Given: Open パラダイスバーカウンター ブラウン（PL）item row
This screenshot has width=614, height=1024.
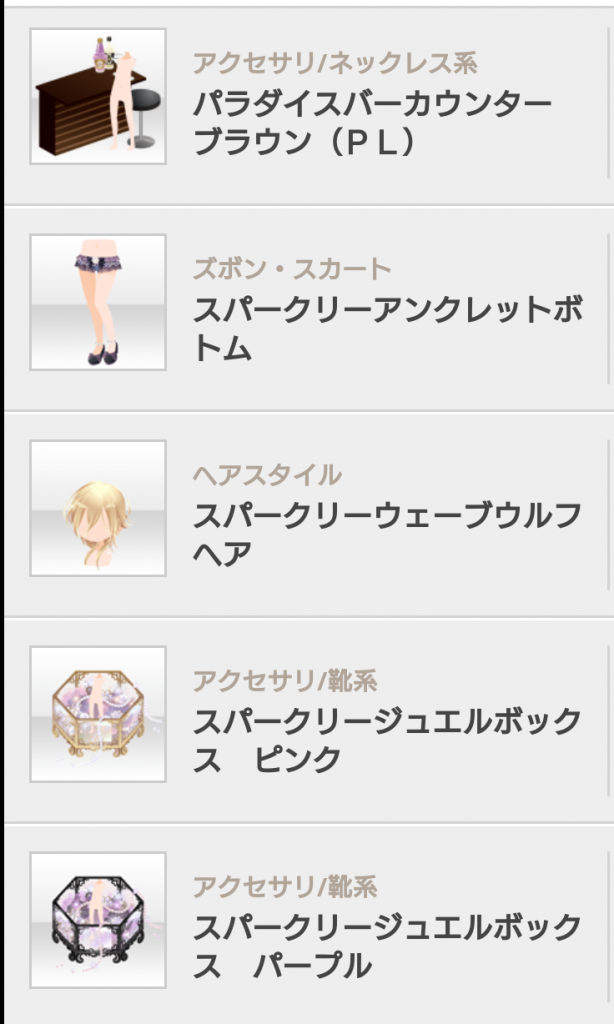Looking at the screenshot, I should (x=308, y=106).
